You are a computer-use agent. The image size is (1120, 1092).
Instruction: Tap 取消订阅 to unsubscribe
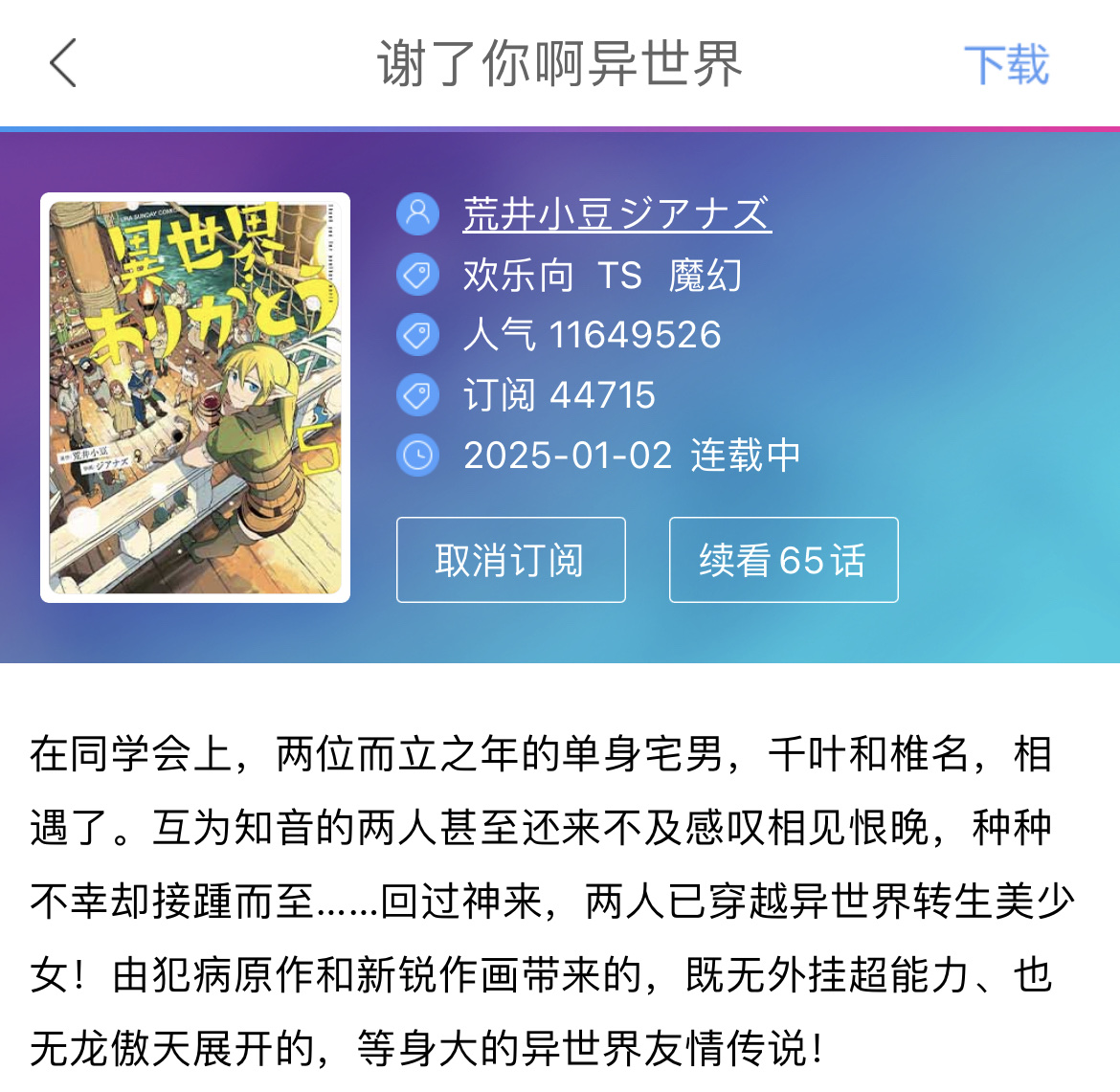pyautogui.click(x=510, y=560)
